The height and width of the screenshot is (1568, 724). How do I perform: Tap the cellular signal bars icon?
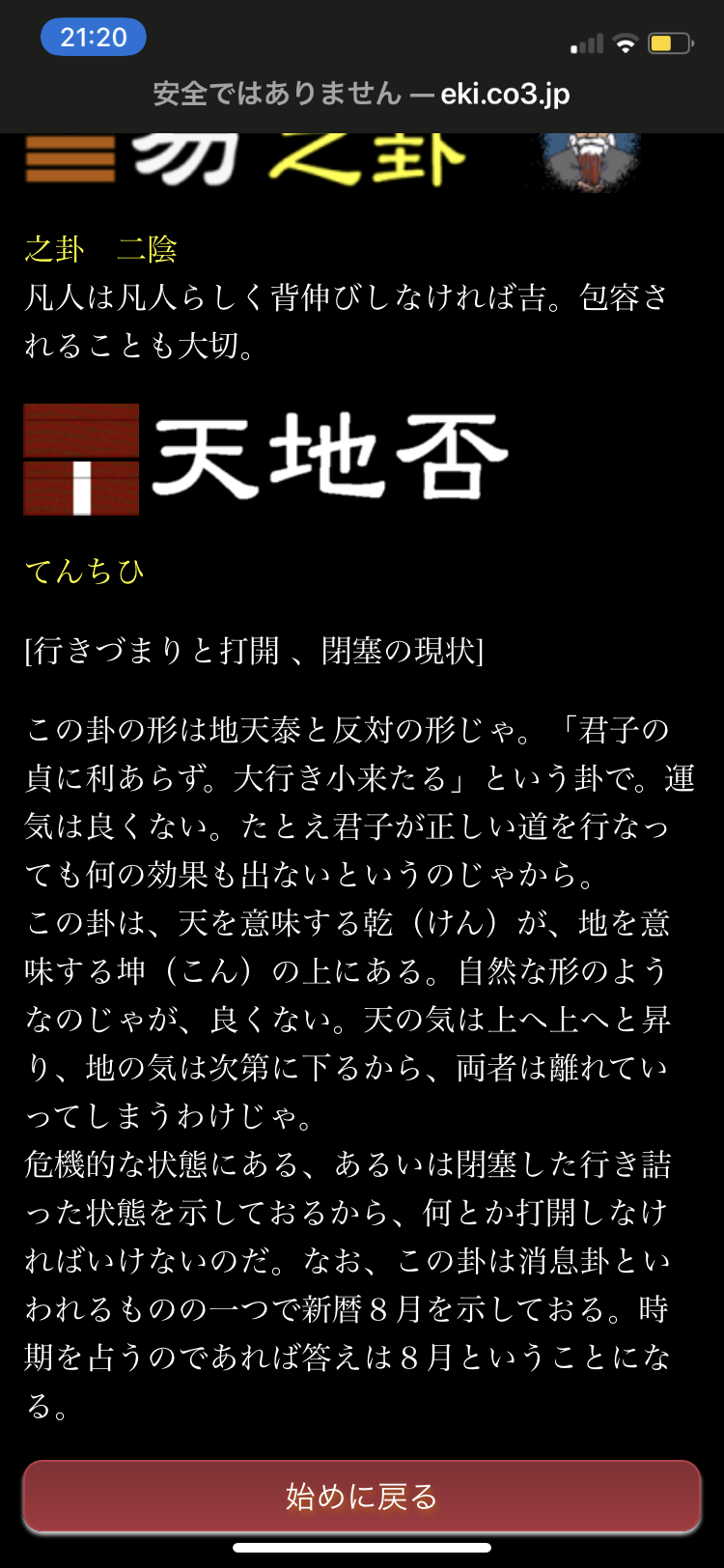point(586,42)
